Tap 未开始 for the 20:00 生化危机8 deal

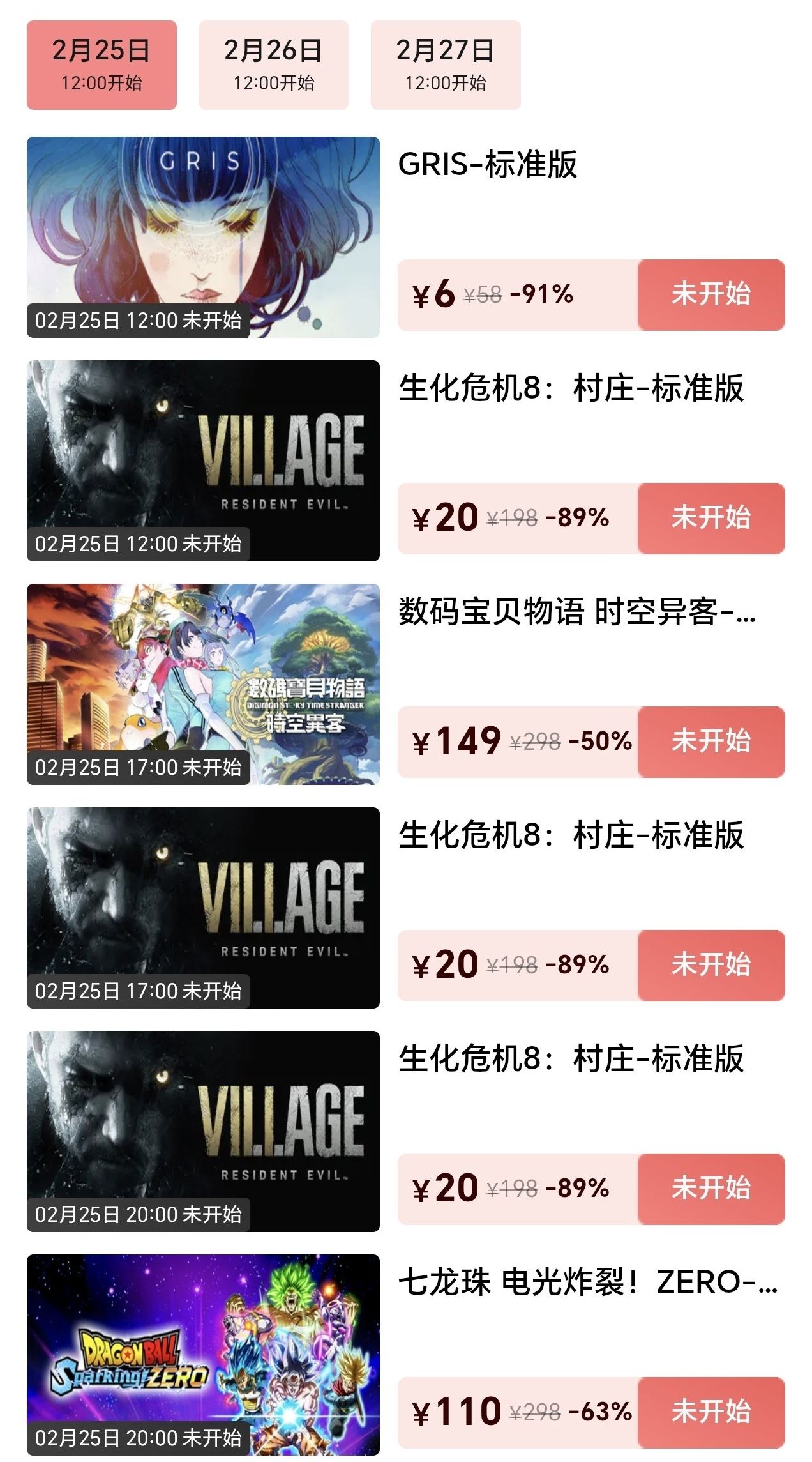(710, 1189)
